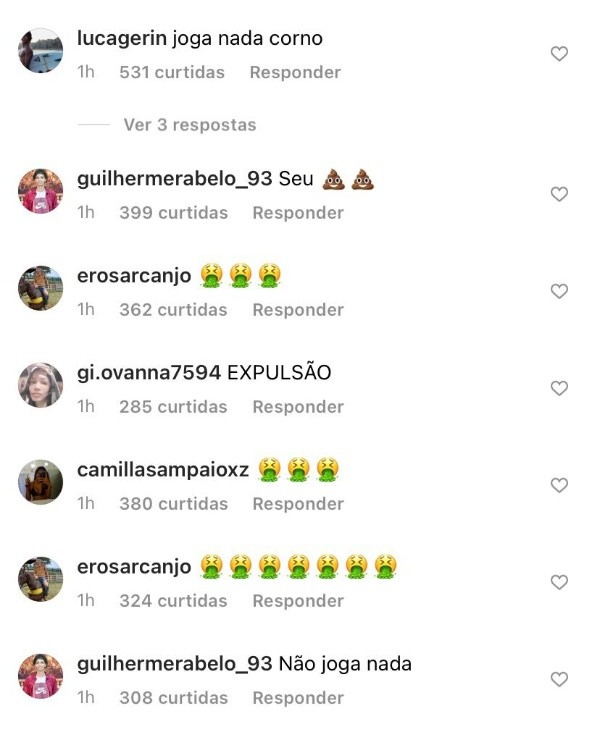This screenshot has width=600, height=732.
Task: Like erosarcanjo's comment with 362 curtidas
Action: coord(559,291)
